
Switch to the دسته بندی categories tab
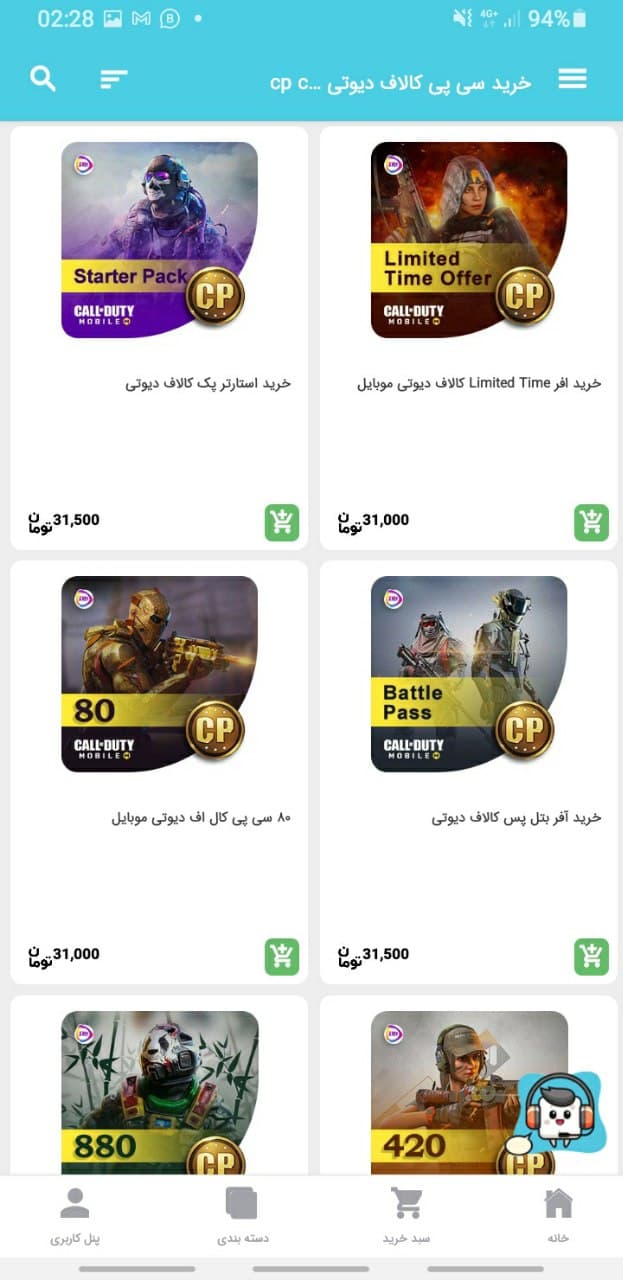pos(242,1216)
